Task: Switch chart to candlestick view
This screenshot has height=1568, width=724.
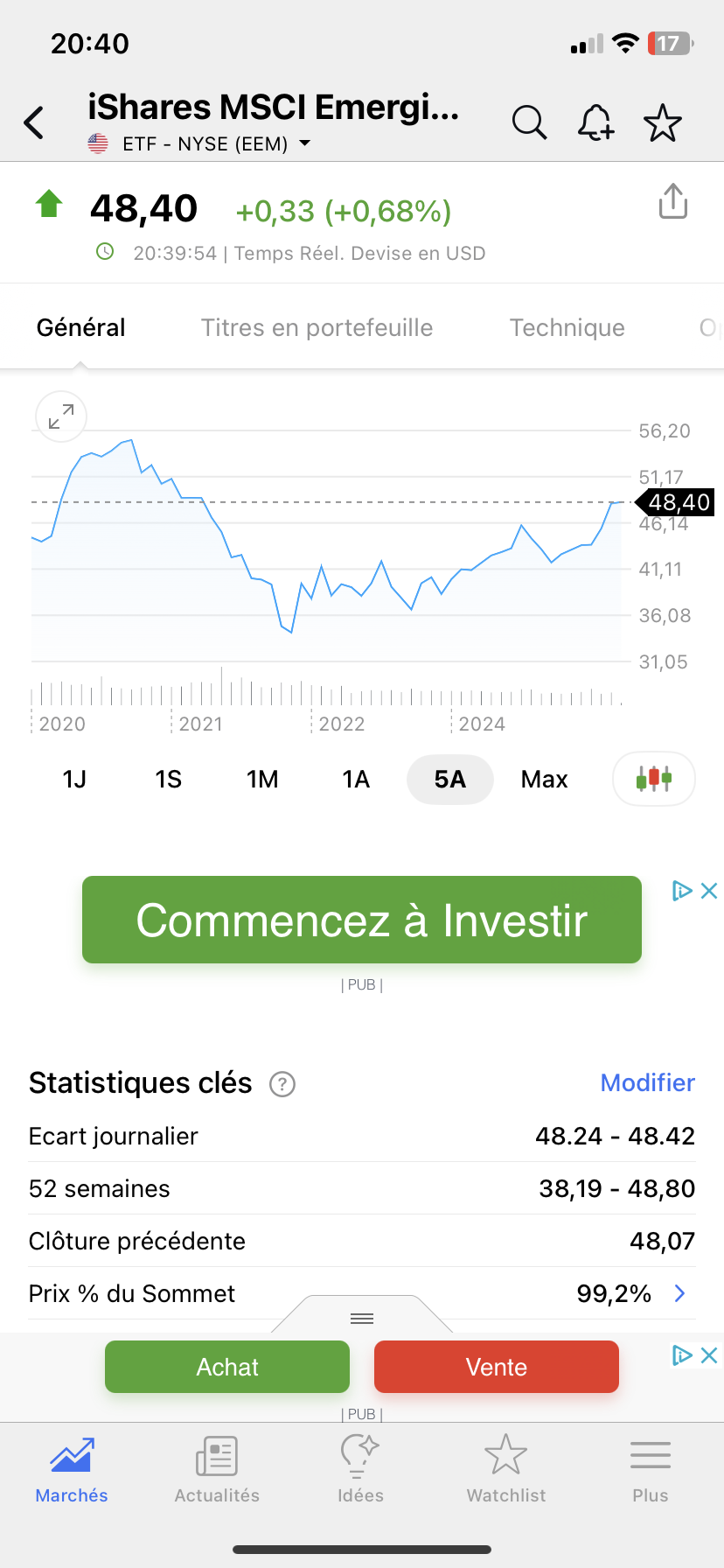Action: pos(654,778)
